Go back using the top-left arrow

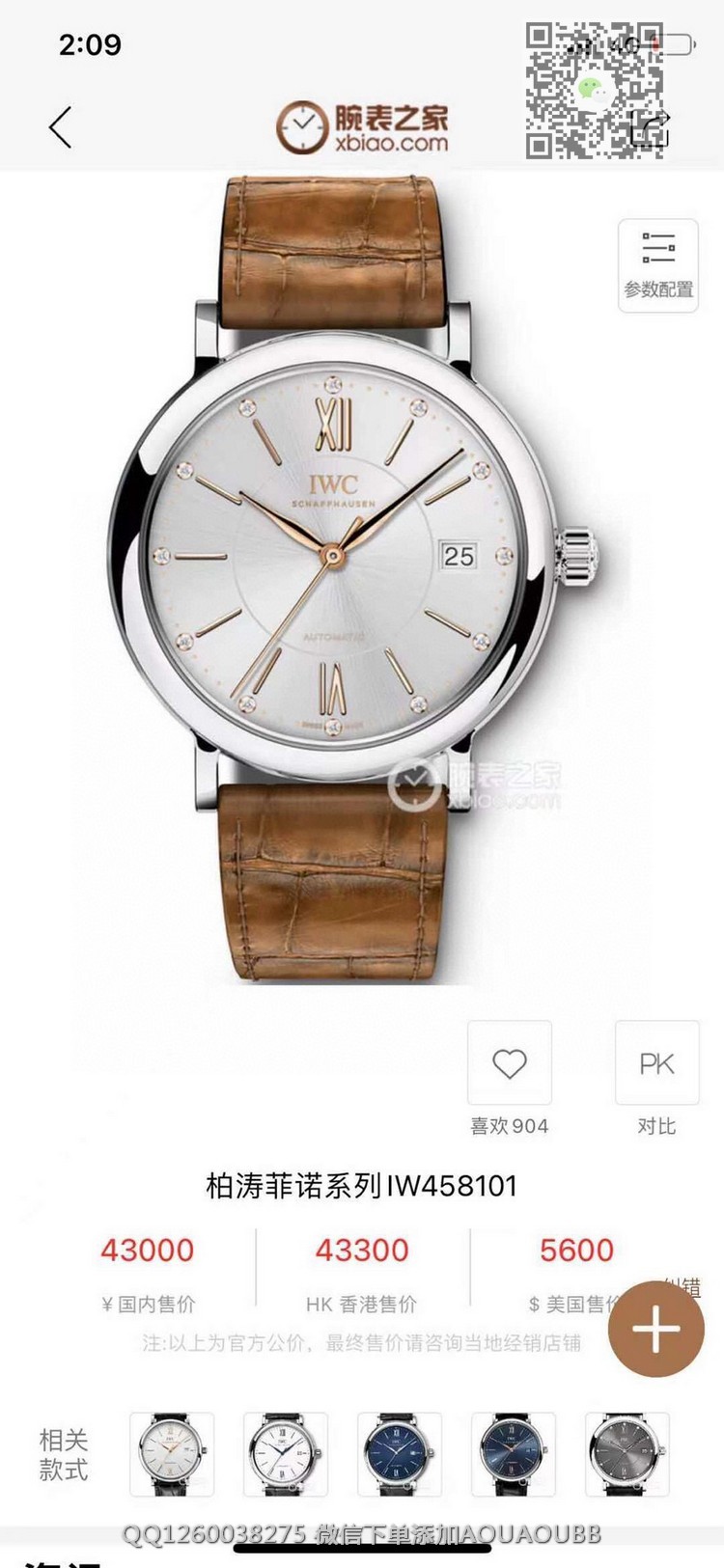point(61,127)
